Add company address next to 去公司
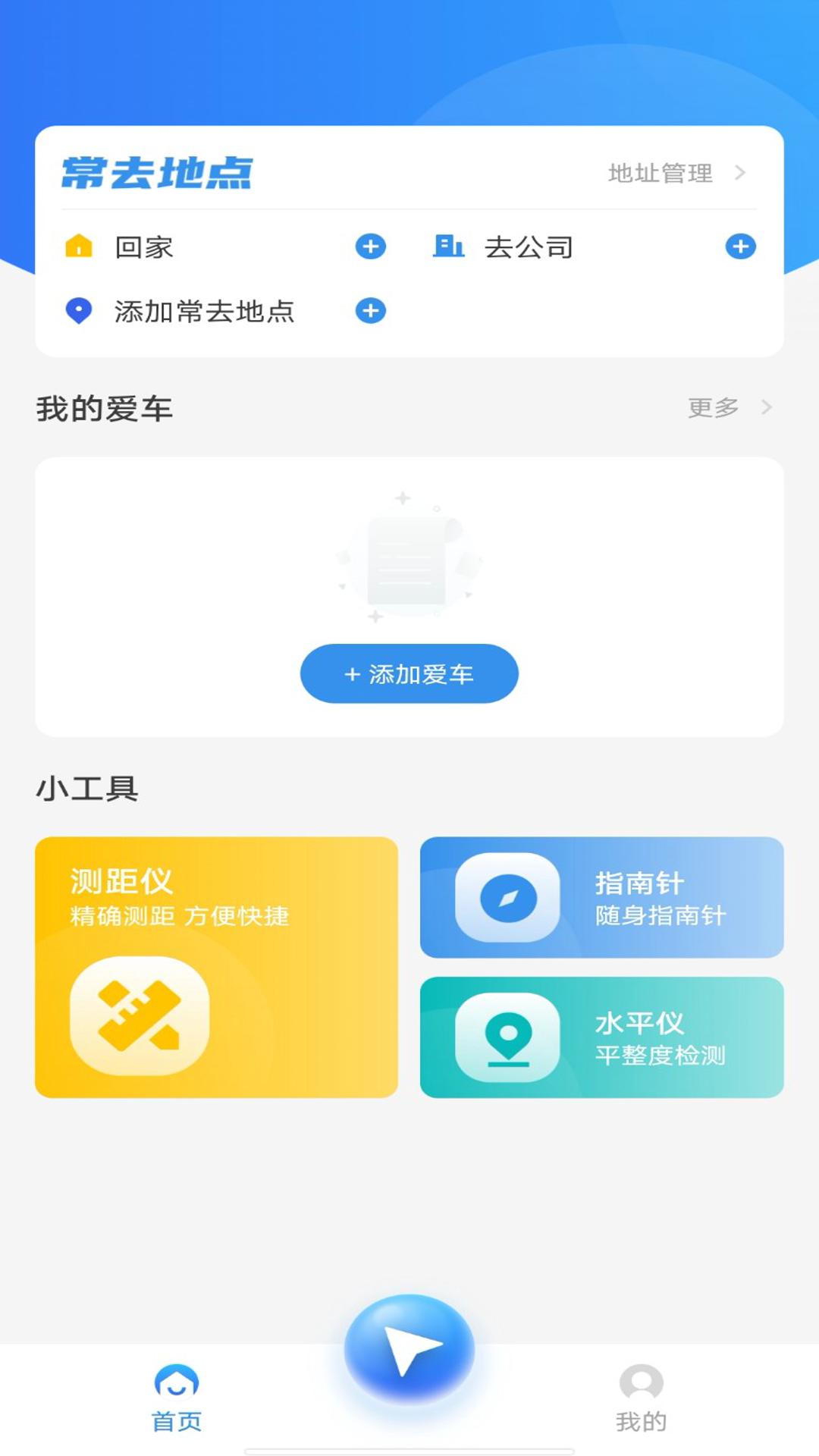The width and height of the screenshot is (819, 1456). point(740,246)
